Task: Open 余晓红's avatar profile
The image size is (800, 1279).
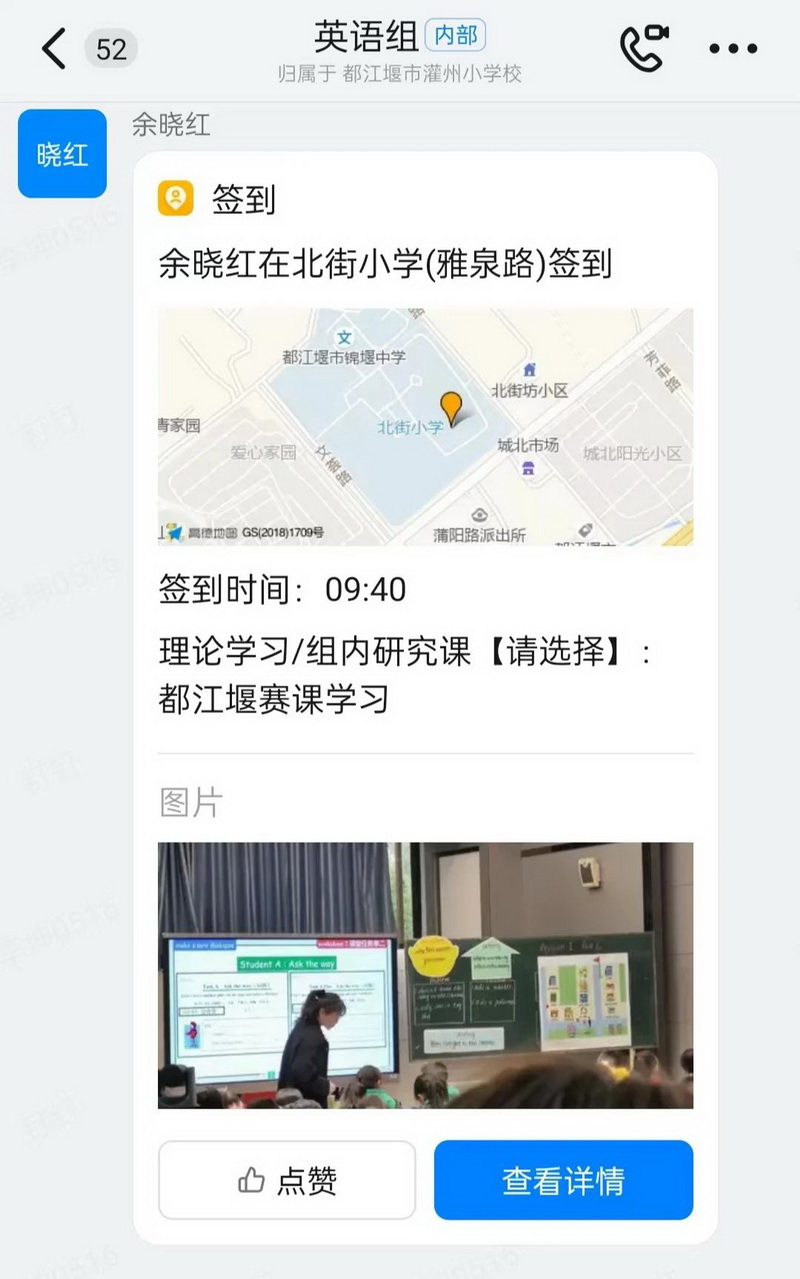Action: pos(62,154)
